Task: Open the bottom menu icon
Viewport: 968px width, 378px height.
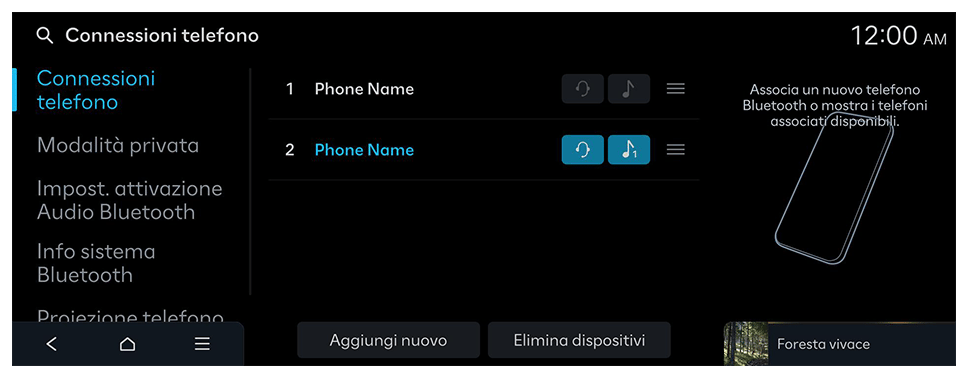Action: pyautogui.click(x=202, y=344)
